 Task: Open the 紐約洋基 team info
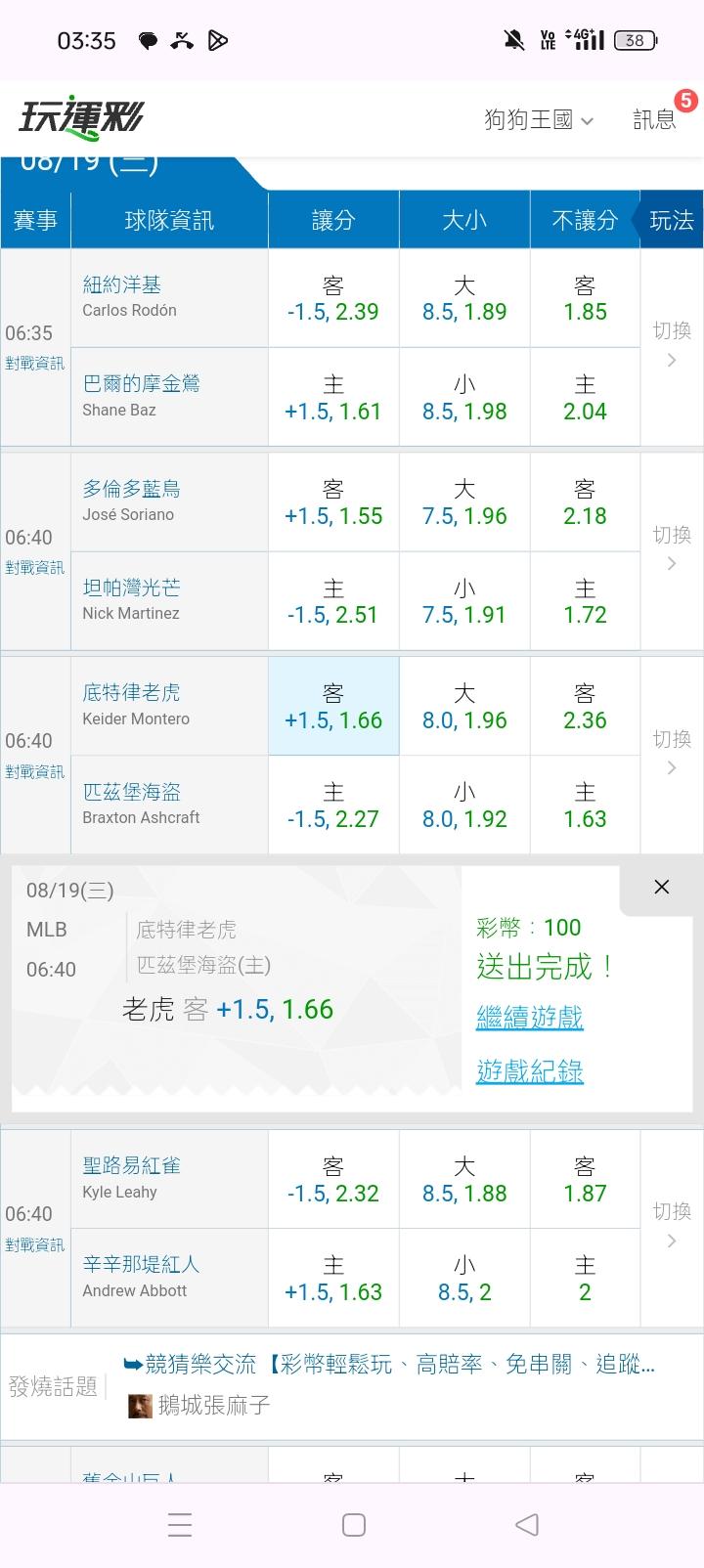pos(122,284)
